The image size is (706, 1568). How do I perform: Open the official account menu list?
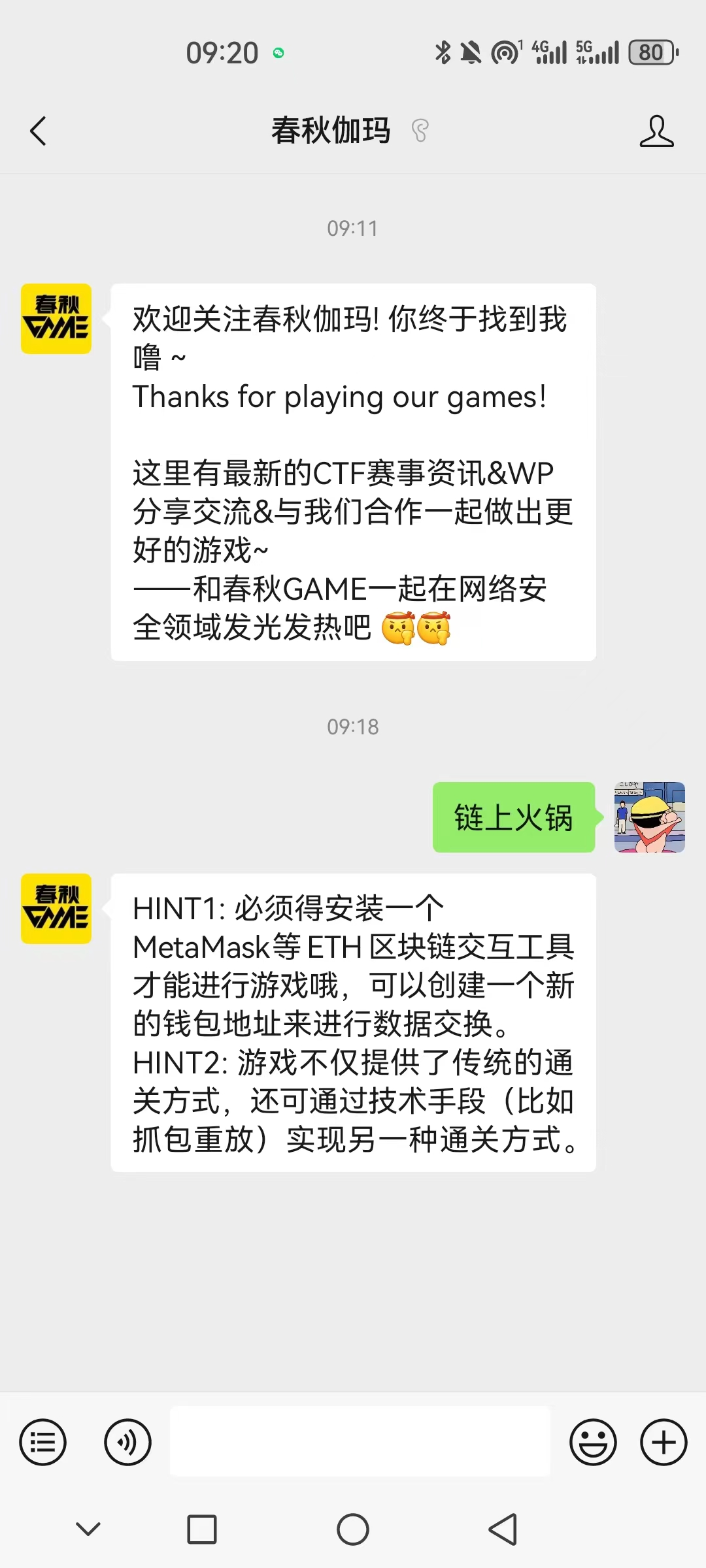43,1442
